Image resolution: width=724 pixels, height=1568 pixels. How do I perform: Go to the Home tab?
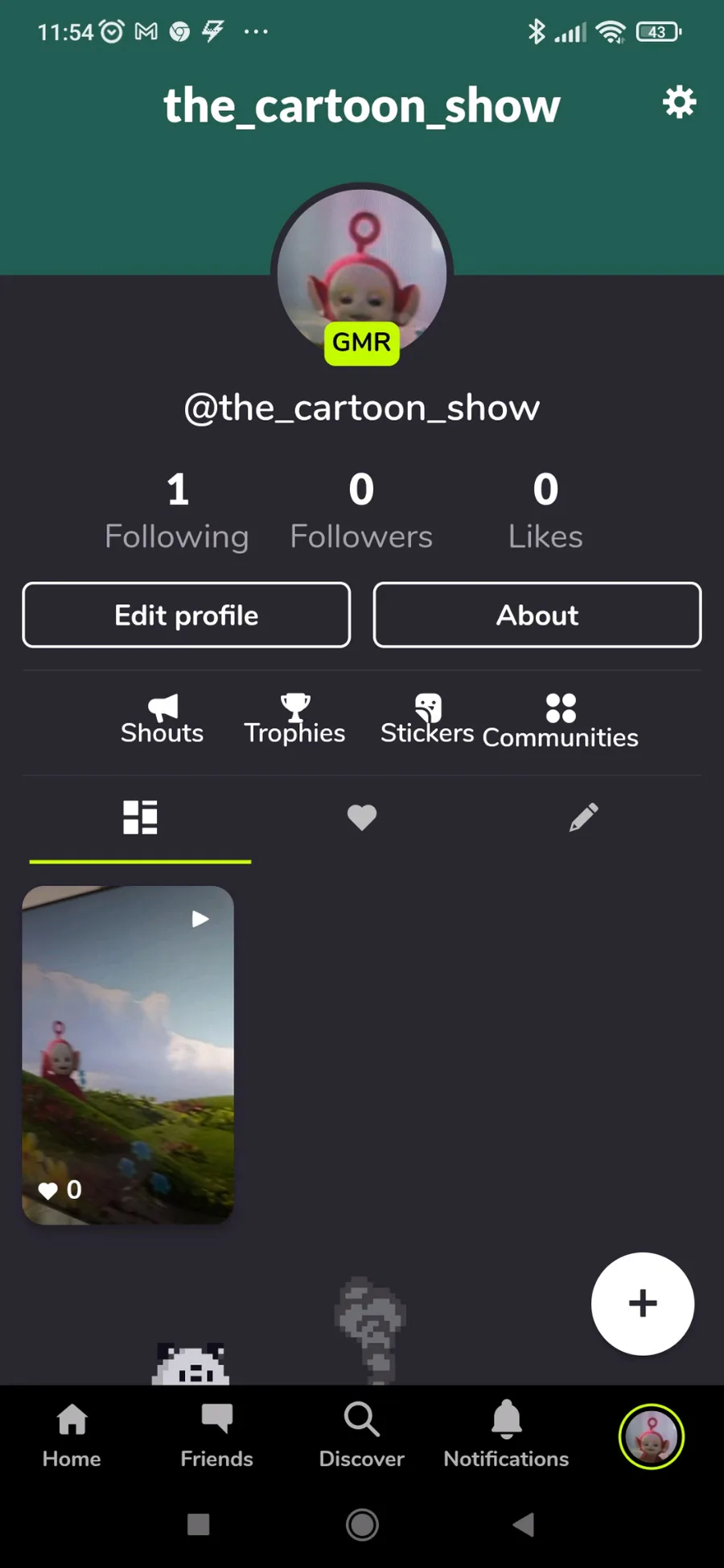coord(72,1436)
